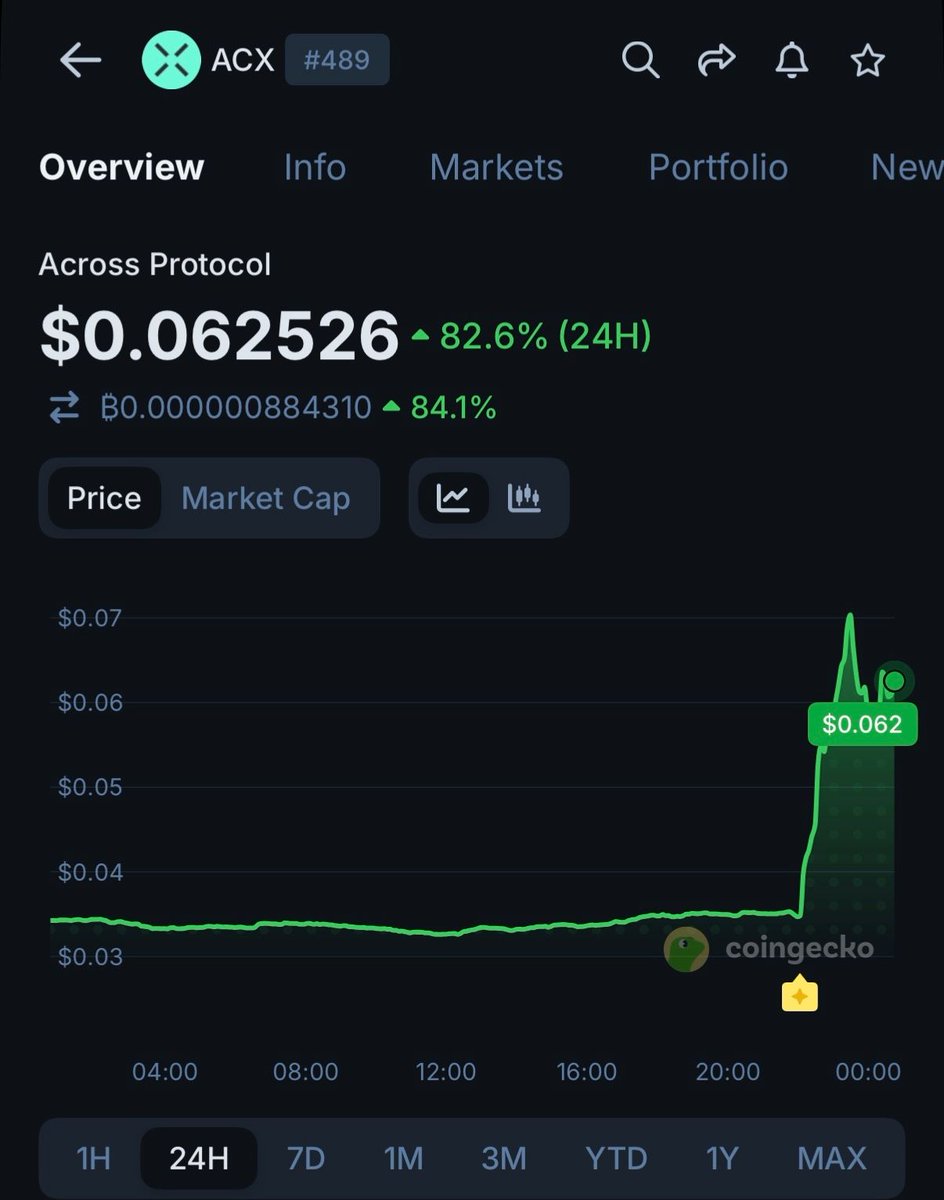The height and width of the screenshot is (1200, 944).
Task: Swap the BTC conversion currency arrows
Action: (64, 408)
